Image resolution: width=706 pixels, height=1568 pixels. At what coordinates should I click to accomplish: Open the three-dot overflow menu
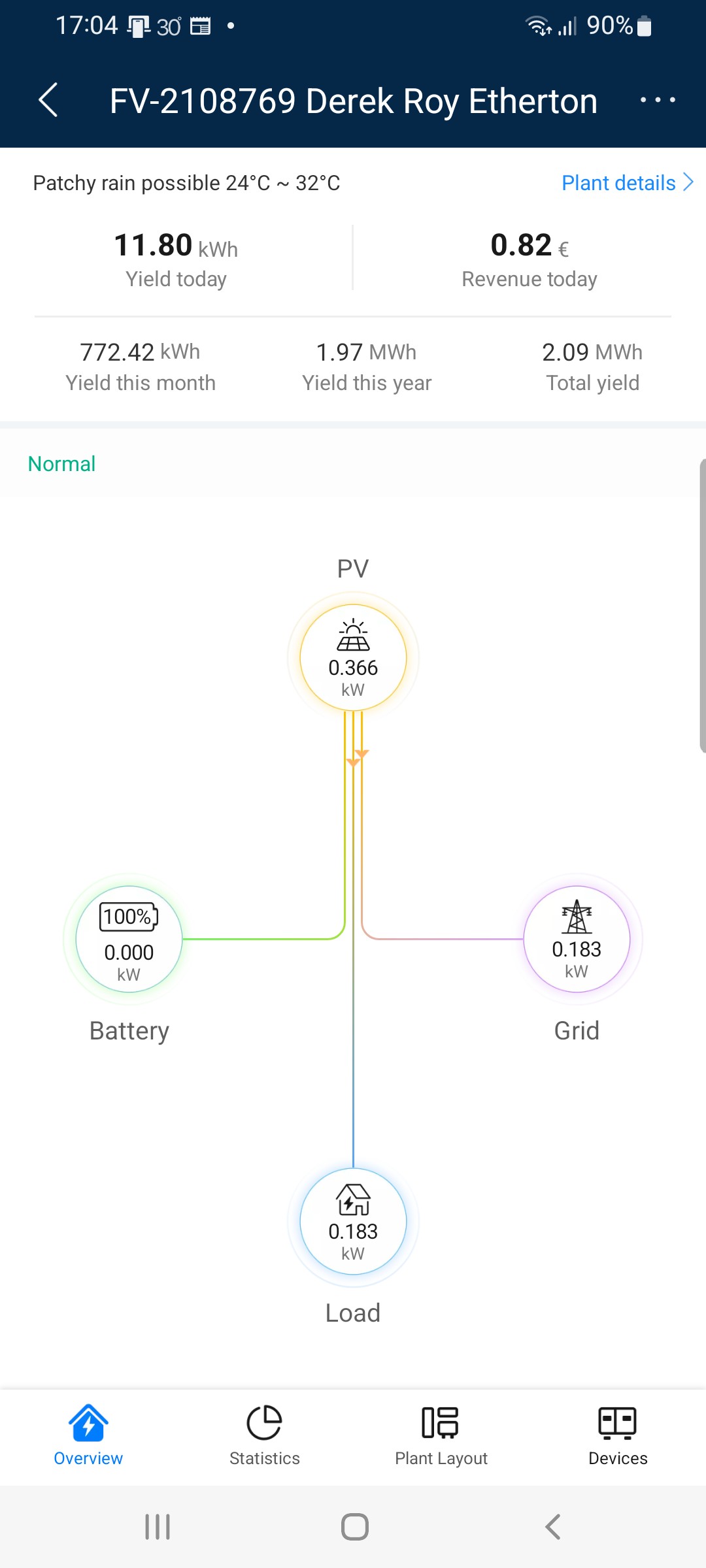tap(658, 100)
